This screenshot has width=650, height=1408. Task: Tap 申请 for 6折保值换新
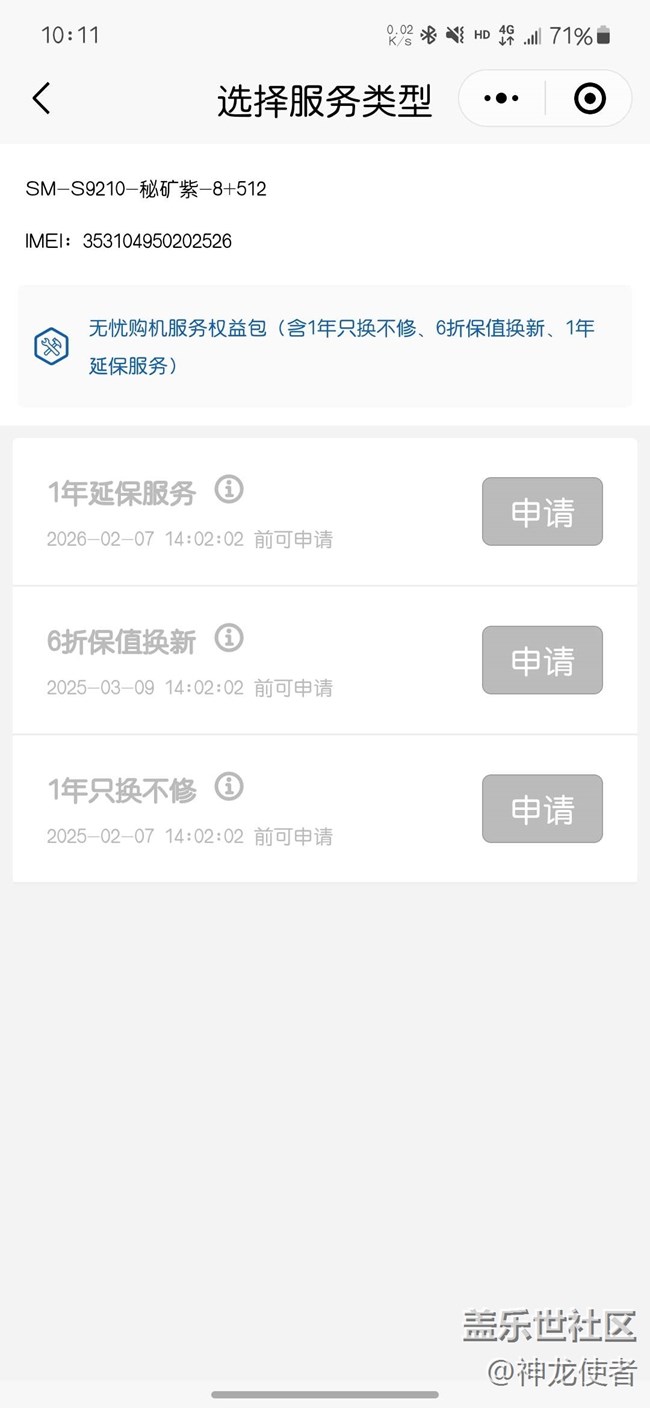[542, 660]
